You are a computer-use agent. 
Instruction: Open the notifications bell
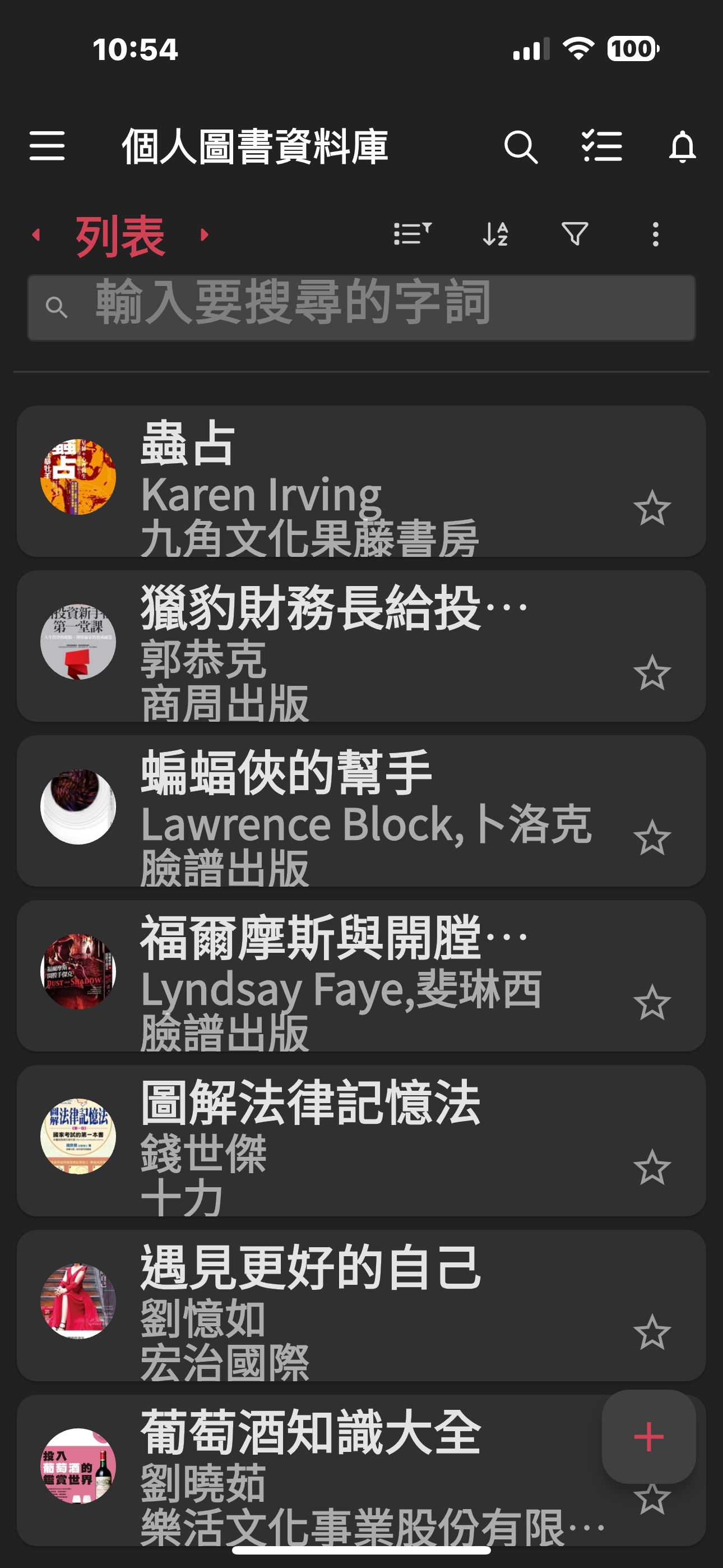click(x=682, y=147)
